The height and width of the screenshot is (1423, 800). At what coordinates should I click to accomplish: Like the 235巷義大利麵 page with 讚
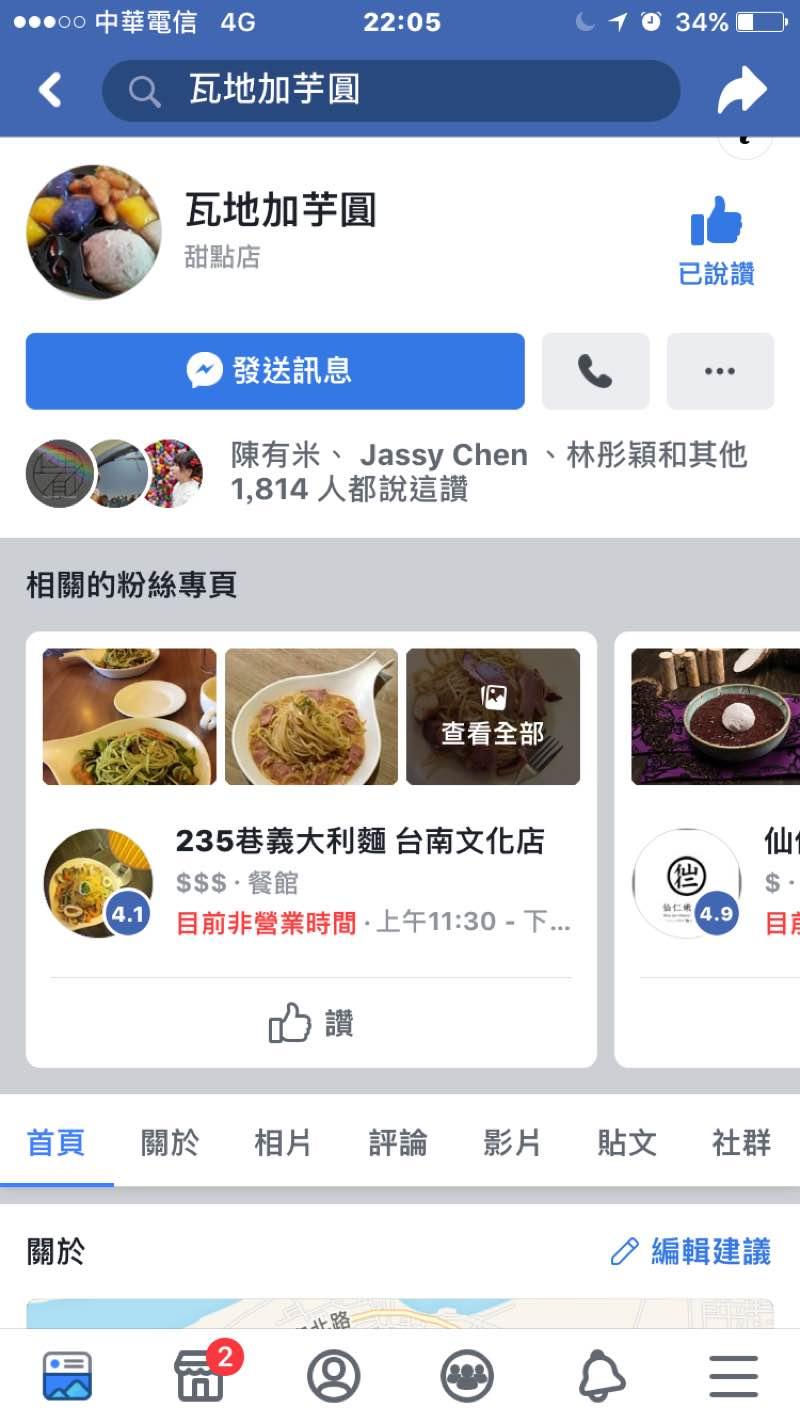click(311, 1024)
